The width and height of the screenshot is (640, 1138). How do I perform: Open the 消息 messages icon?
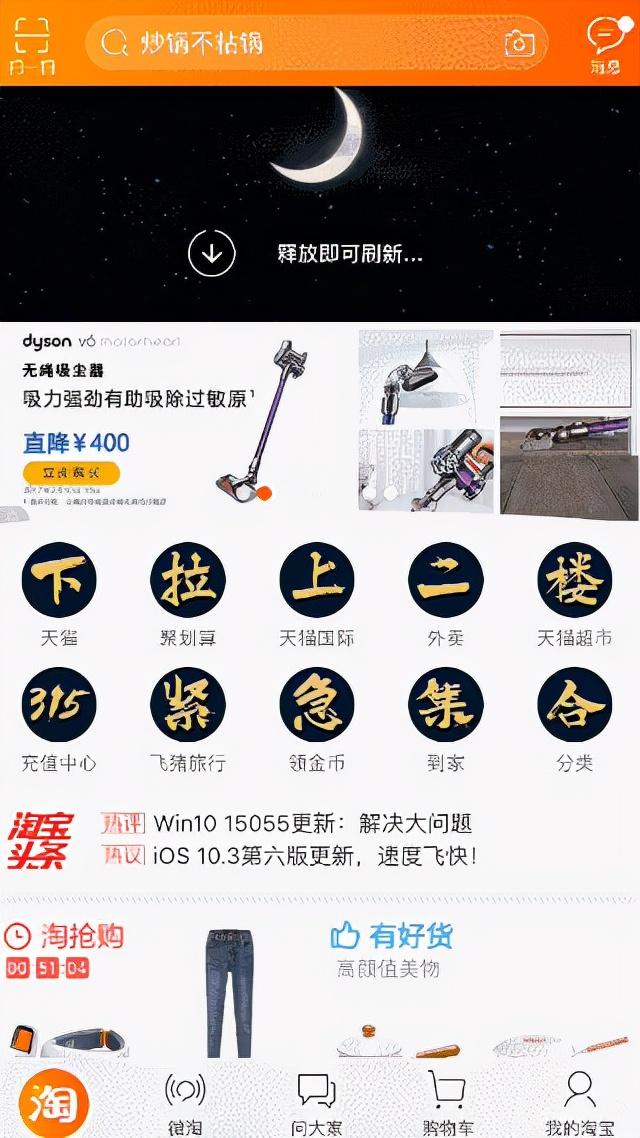click(x=605, y=45)
